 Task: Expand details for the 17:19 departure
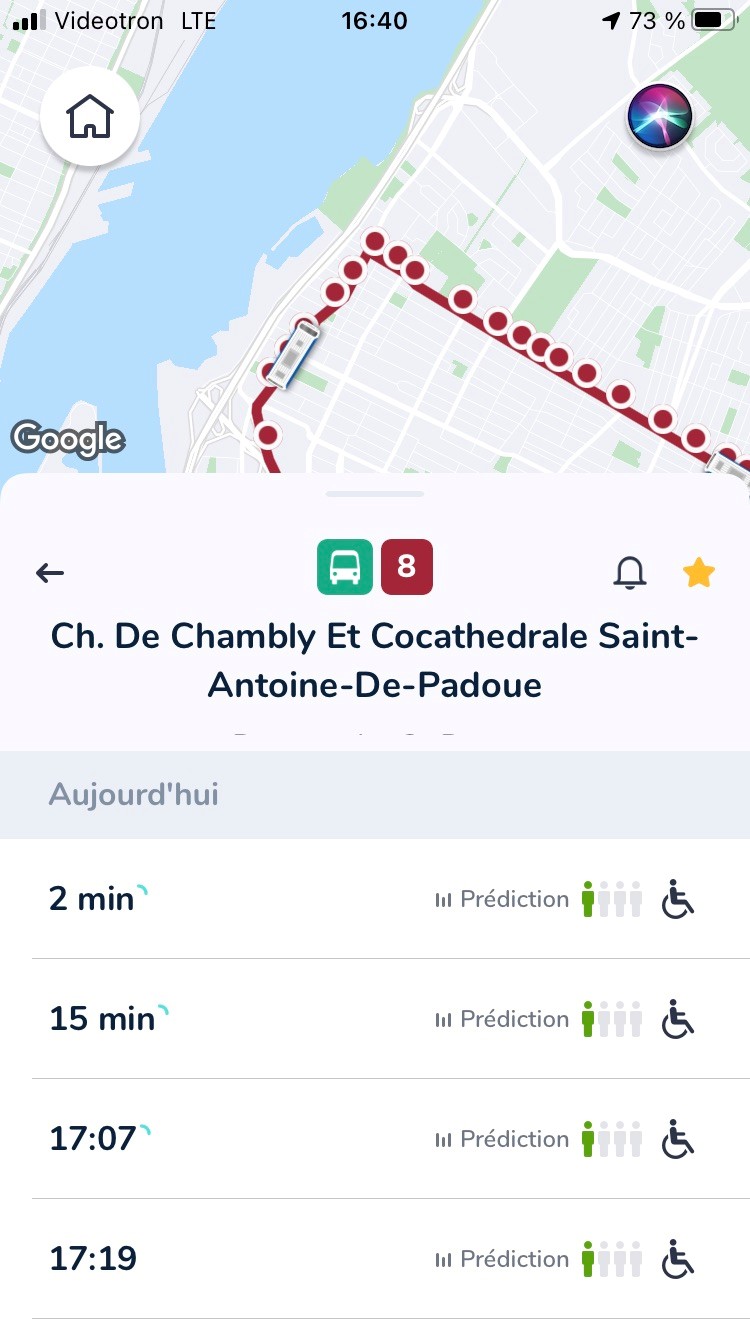click(375, 1259)
